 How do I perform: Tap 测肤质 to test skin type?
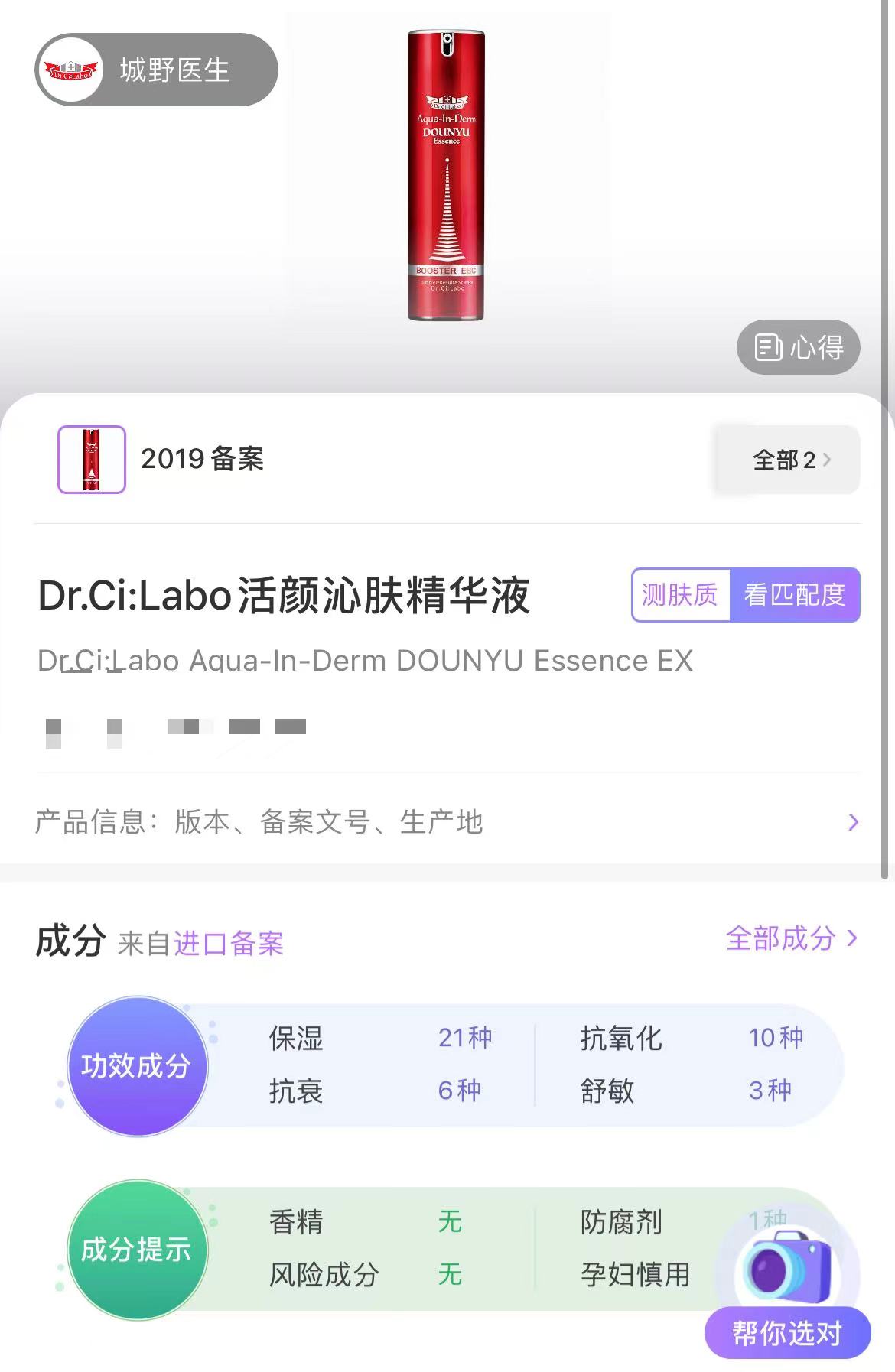click(680, 594)
